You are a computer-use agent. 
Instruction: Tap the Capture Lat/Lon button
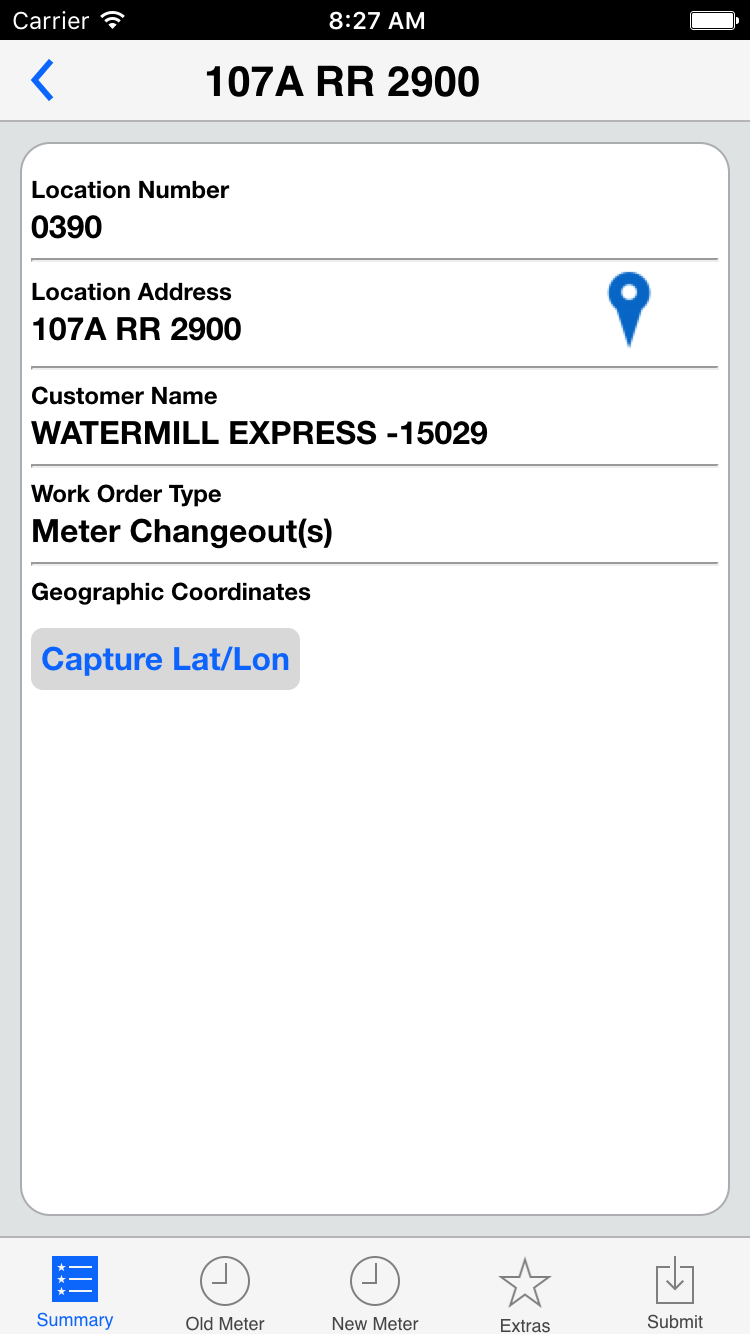[165, 659]
